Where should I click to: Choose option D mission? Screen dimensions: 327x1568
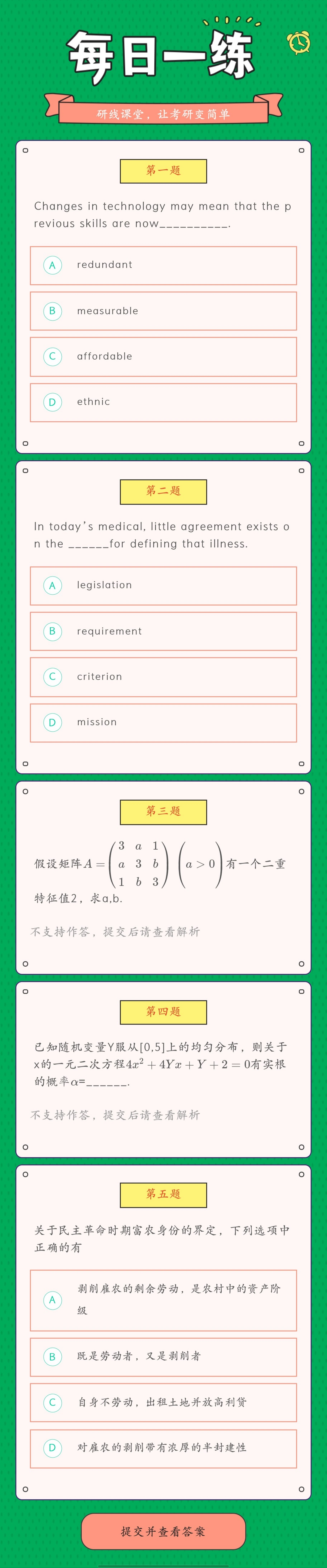tap(163, 723)
